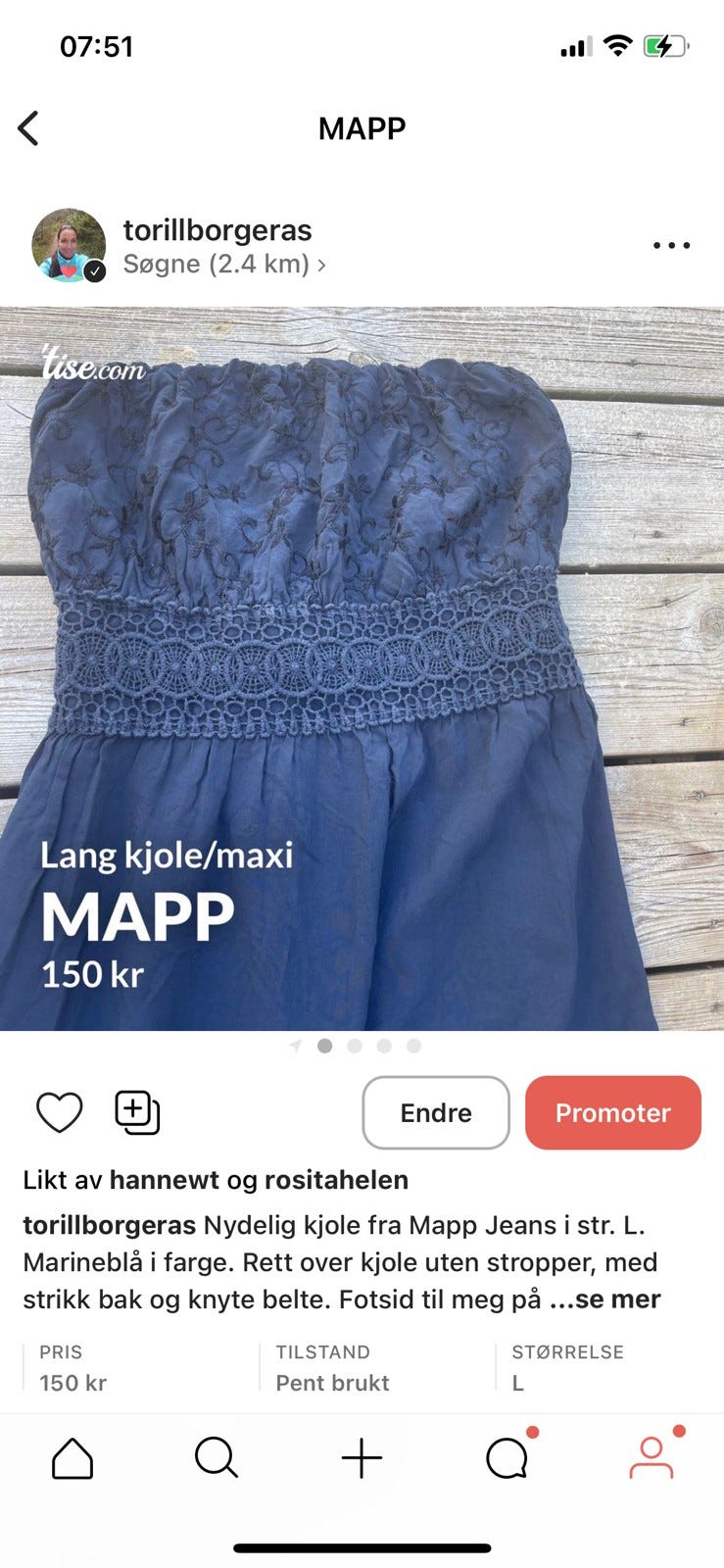Screen dimensions: 724x1568
Task: Open the three-dot options menu
Action: 670,245
